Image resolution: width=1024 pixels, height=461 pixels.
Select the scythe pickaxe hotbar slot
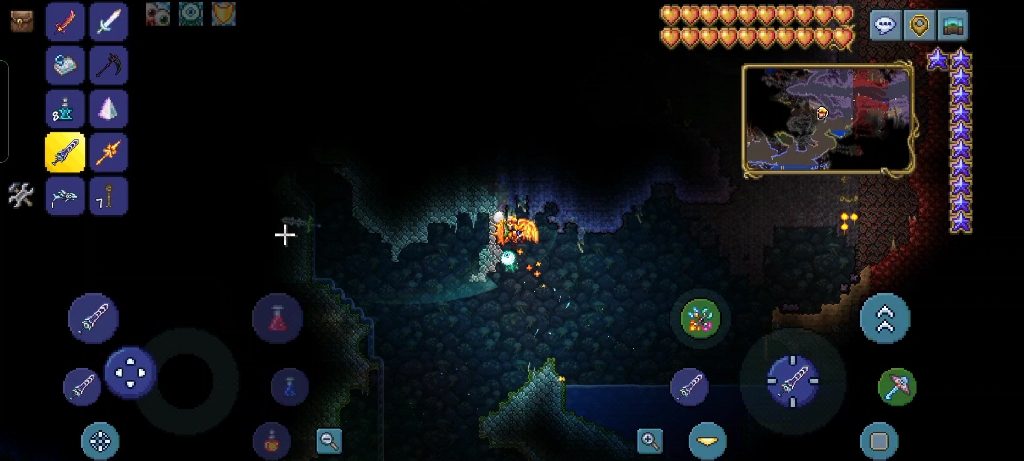tap(108, 65)
